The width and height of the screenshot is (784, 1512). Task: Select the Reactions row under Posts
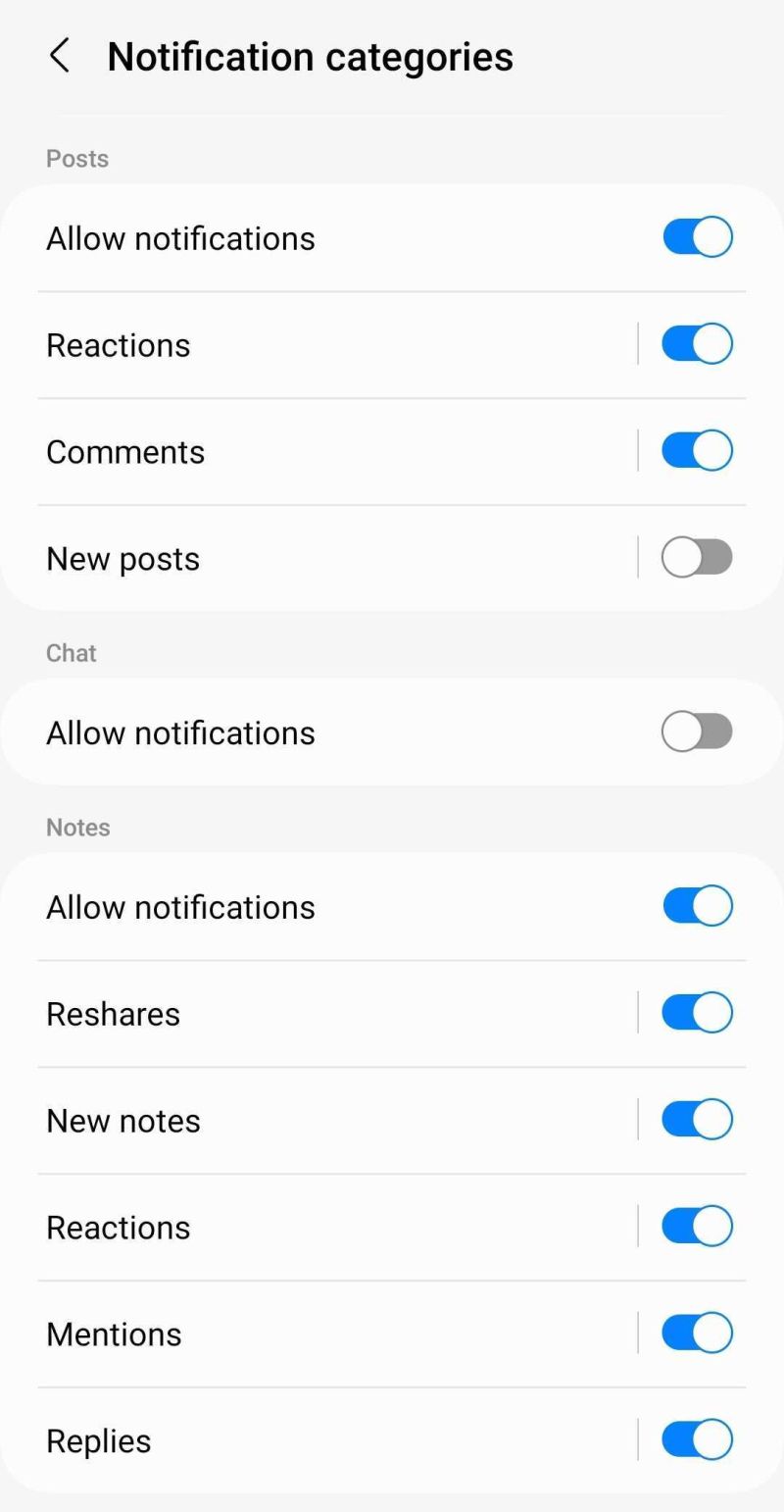pyautogui.click(x=294, y=343)
